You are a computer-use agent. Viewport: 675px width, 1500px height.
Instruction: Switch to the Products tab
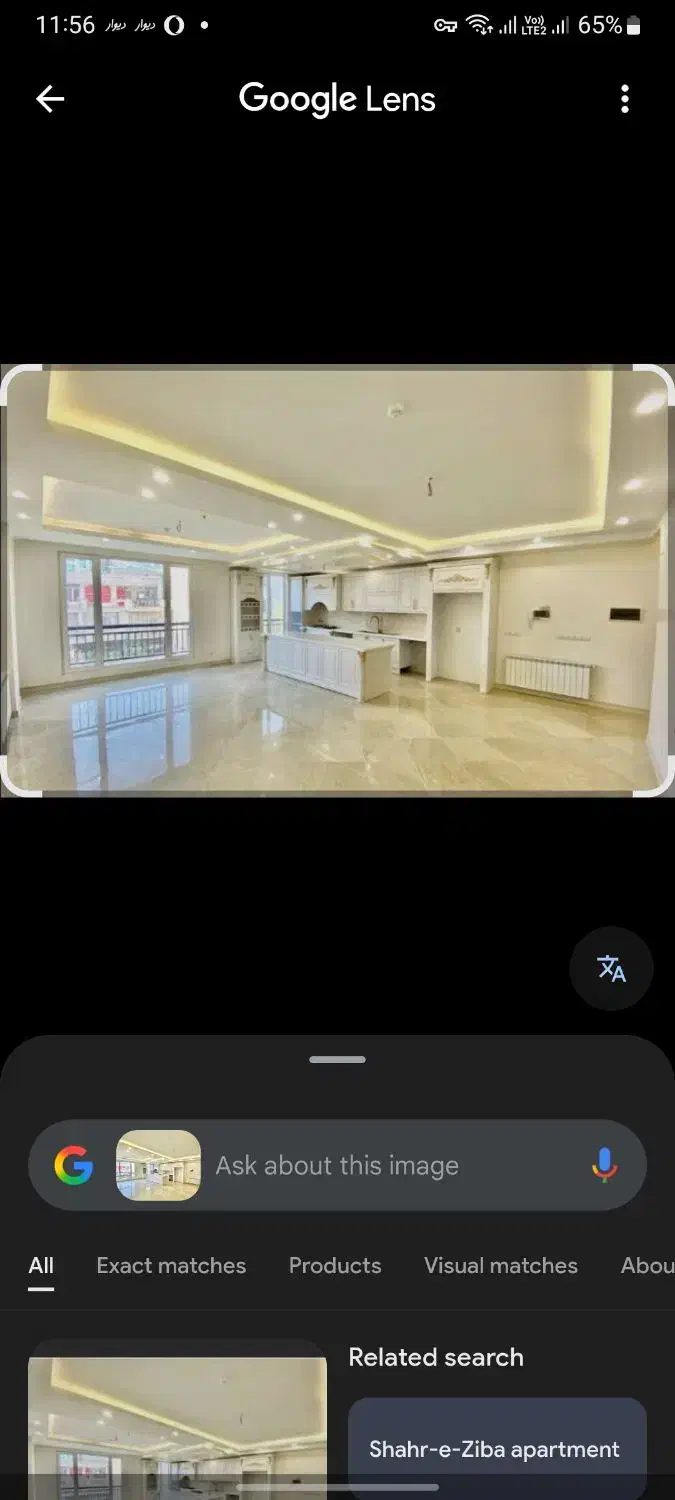point(335,1265)
